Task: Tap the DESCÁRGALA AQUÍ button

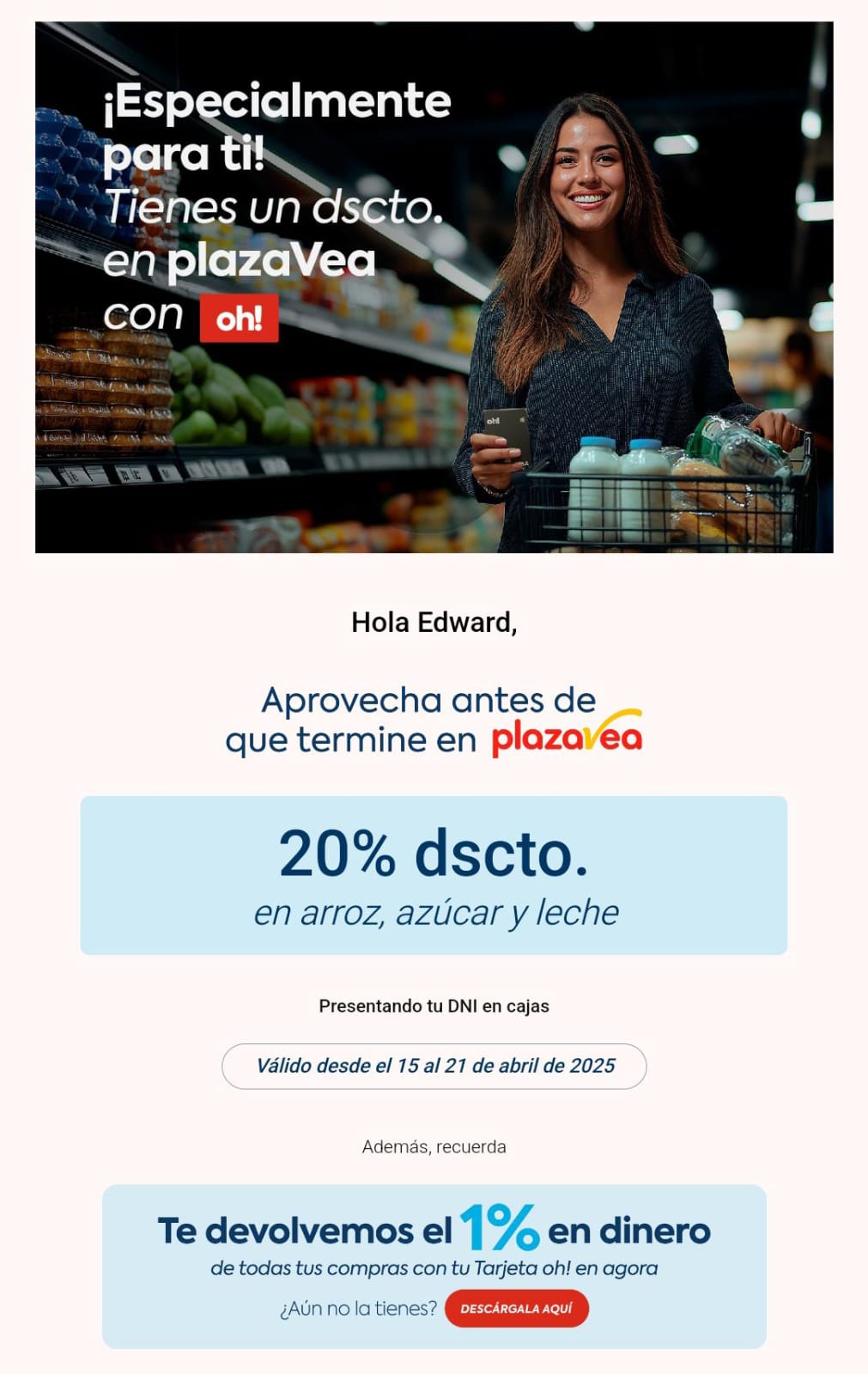Action: coord(516,1309)
